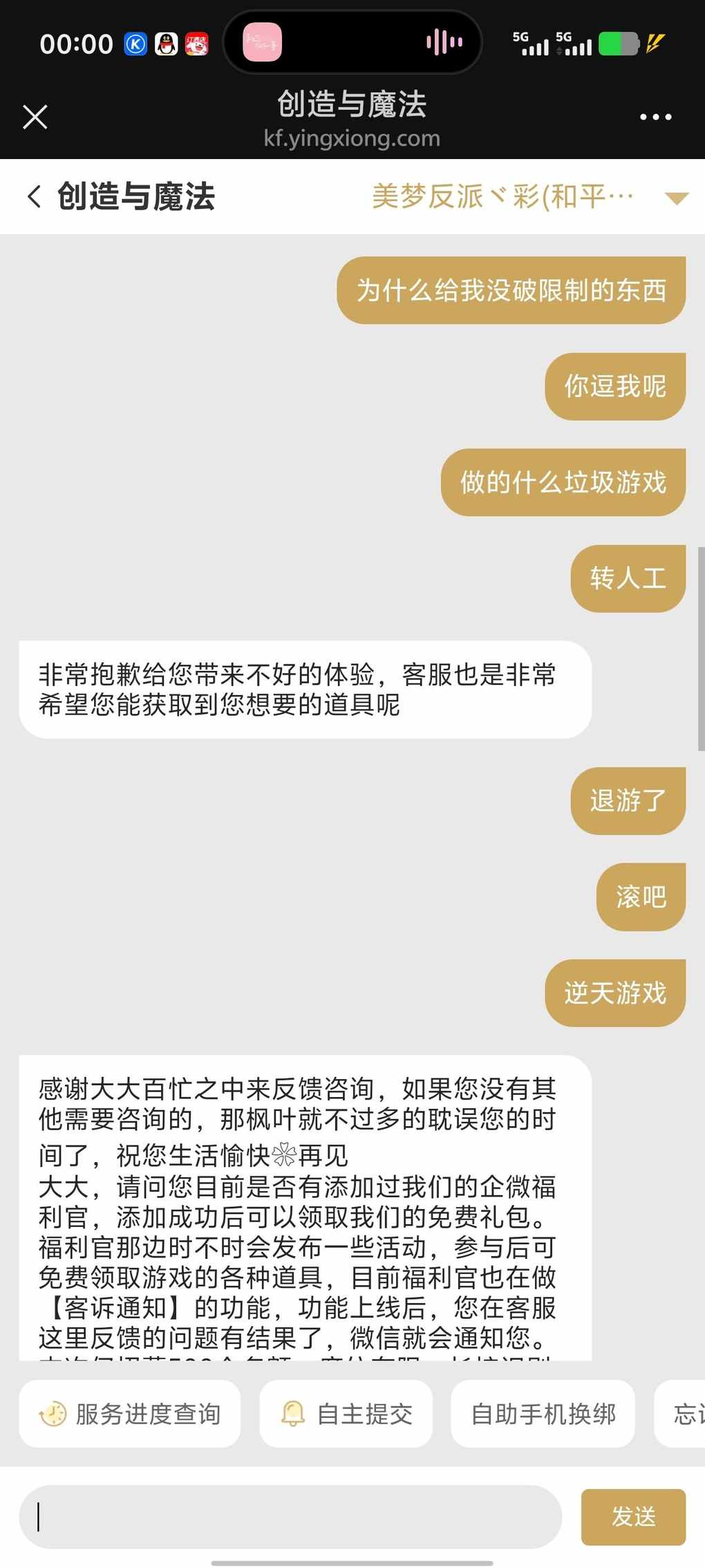Viewport: 705px width, 1568px height.
Task: Tap the 发送 send button
Action: pyautogui.click(x=632, y=1517)
